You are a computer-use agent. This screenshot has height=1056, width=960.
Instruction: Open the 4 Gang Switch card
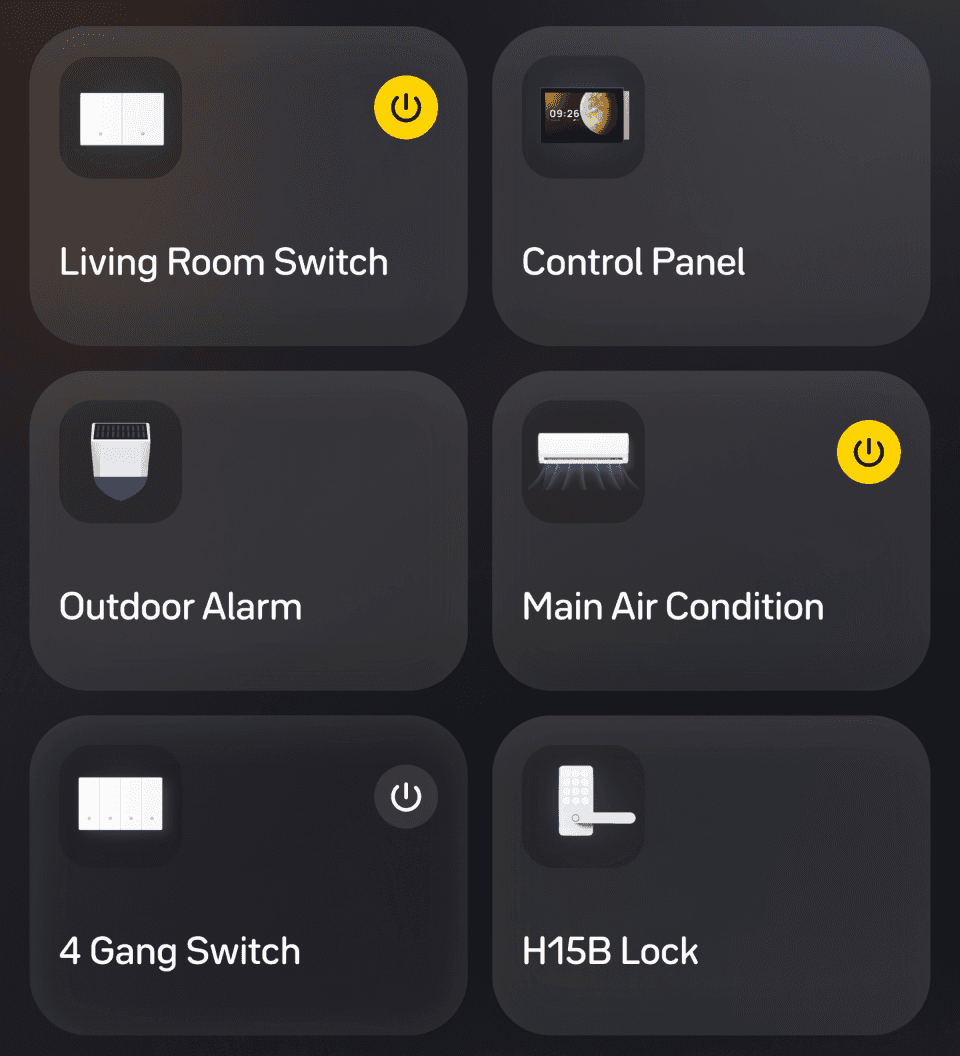click(x=249, y=876)
